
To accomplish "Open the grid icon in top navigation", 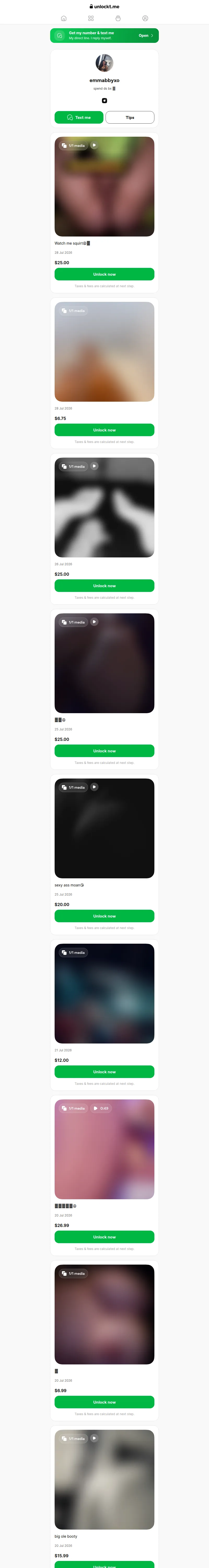I will click(91, 18).
